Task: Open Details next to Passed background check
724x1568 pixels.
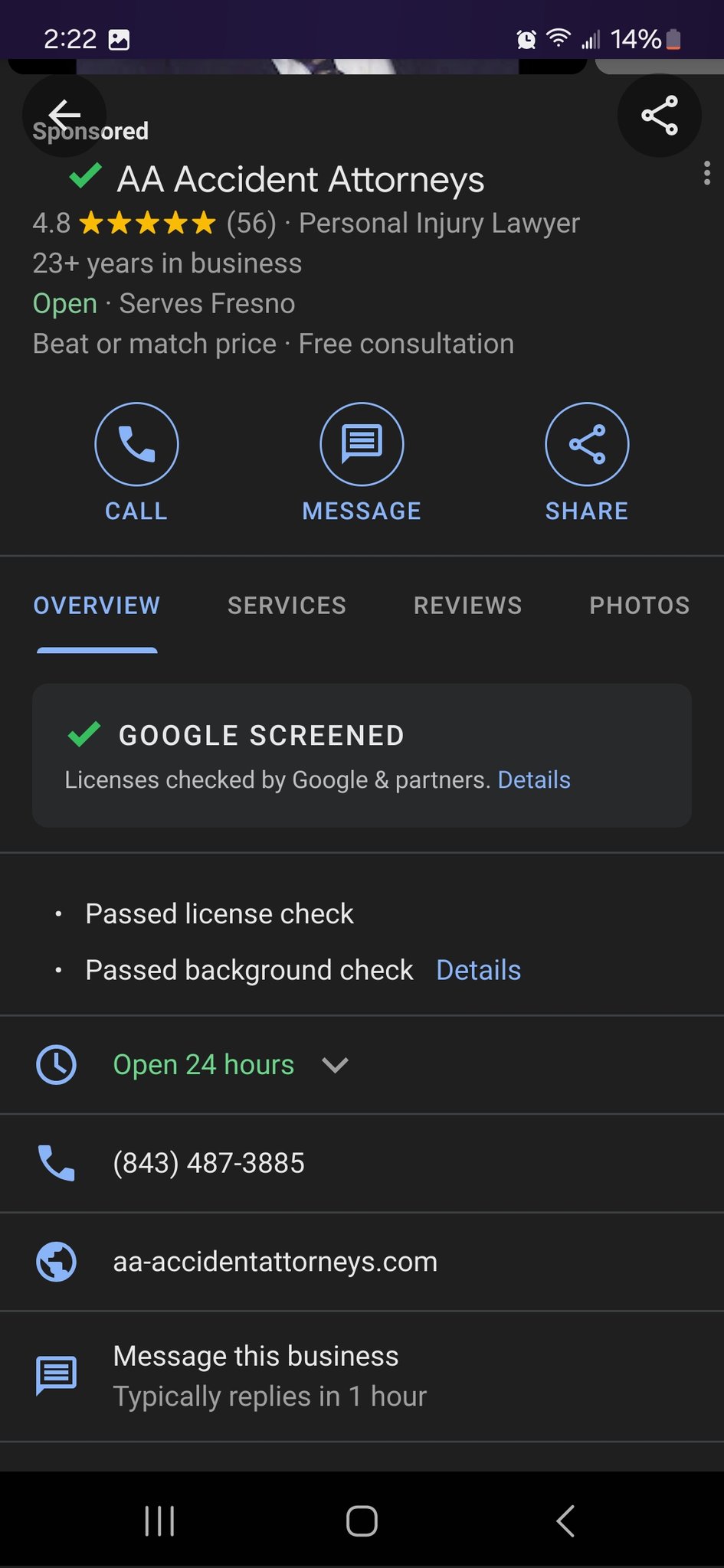Action: click(478, 969)
